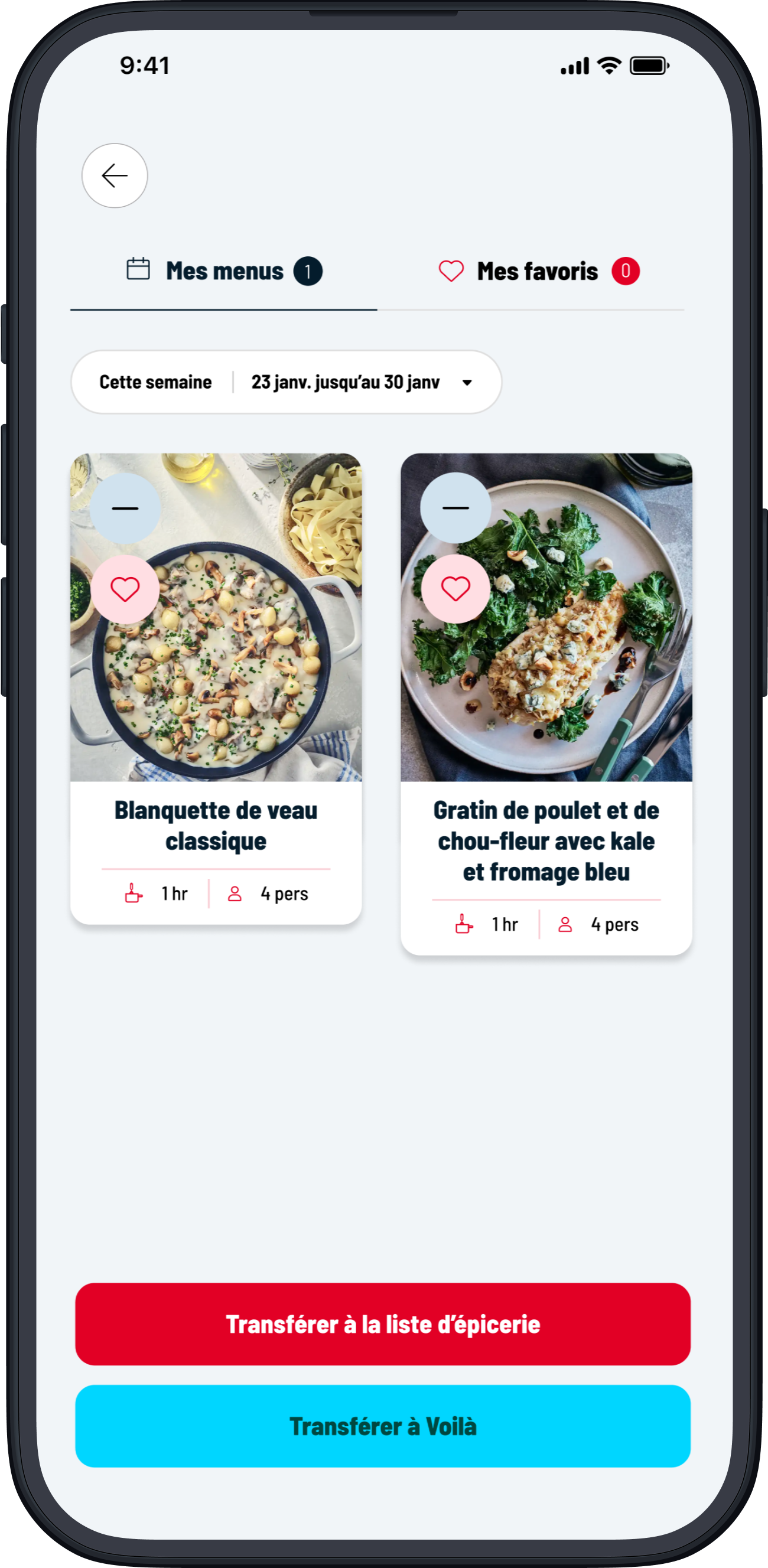Go back with the arrow button

[115, 176]
